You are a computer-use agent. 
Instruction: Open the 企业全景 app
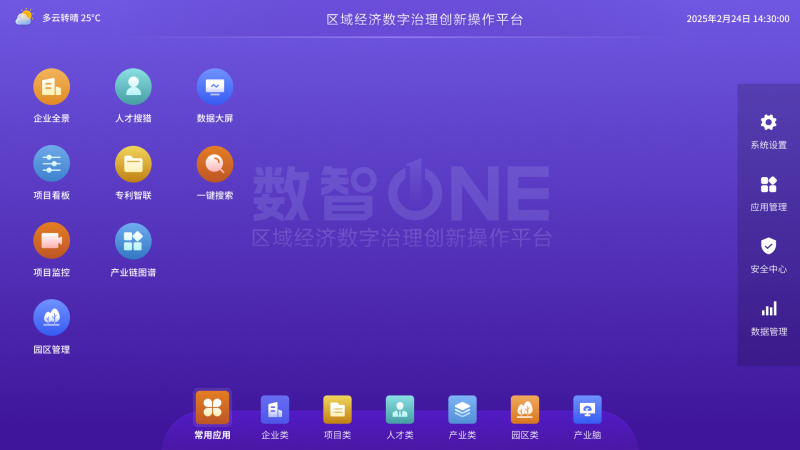point(51,87)
